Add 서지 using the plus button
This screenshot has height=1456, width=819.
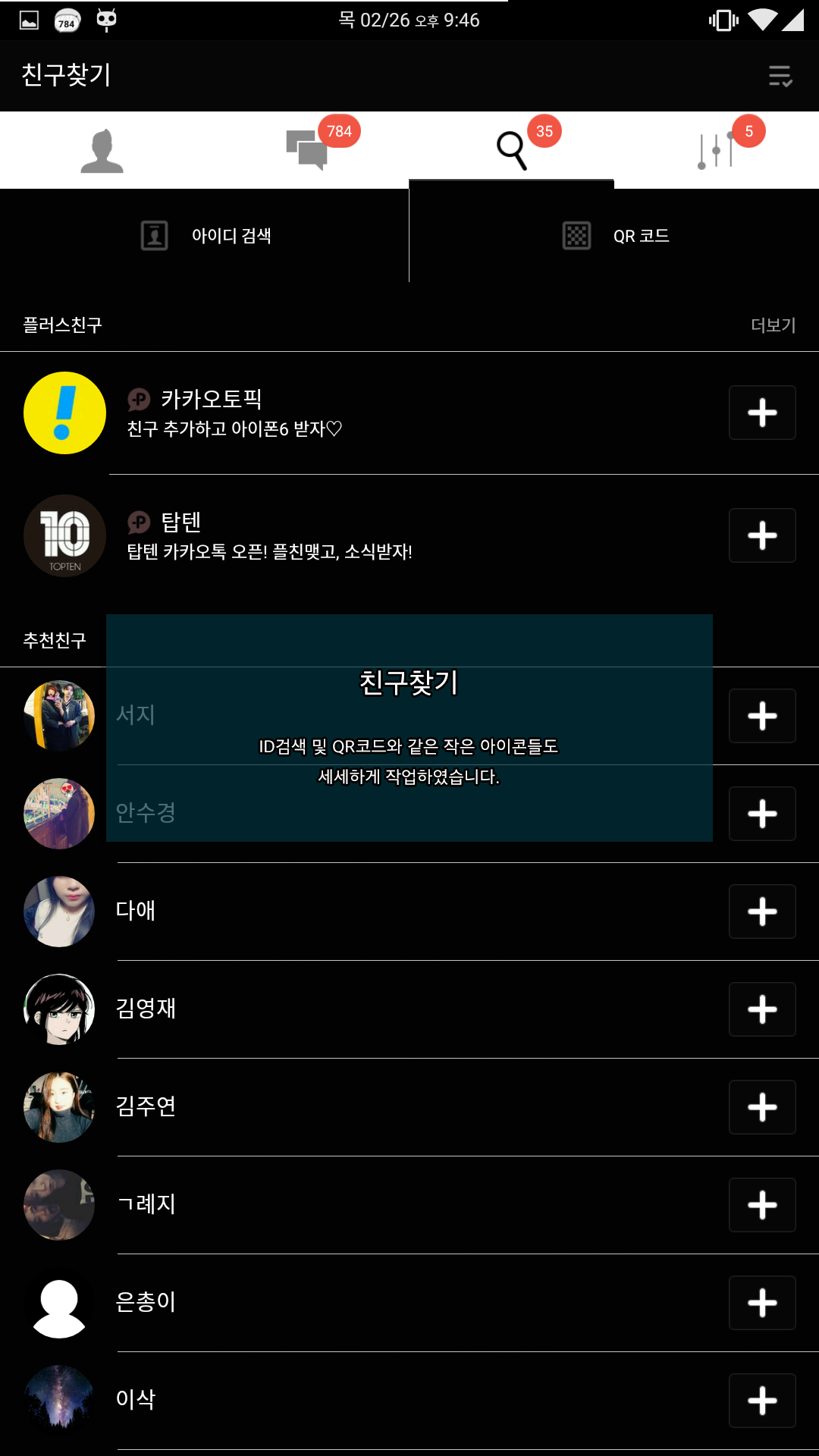[x=762, y=716]
